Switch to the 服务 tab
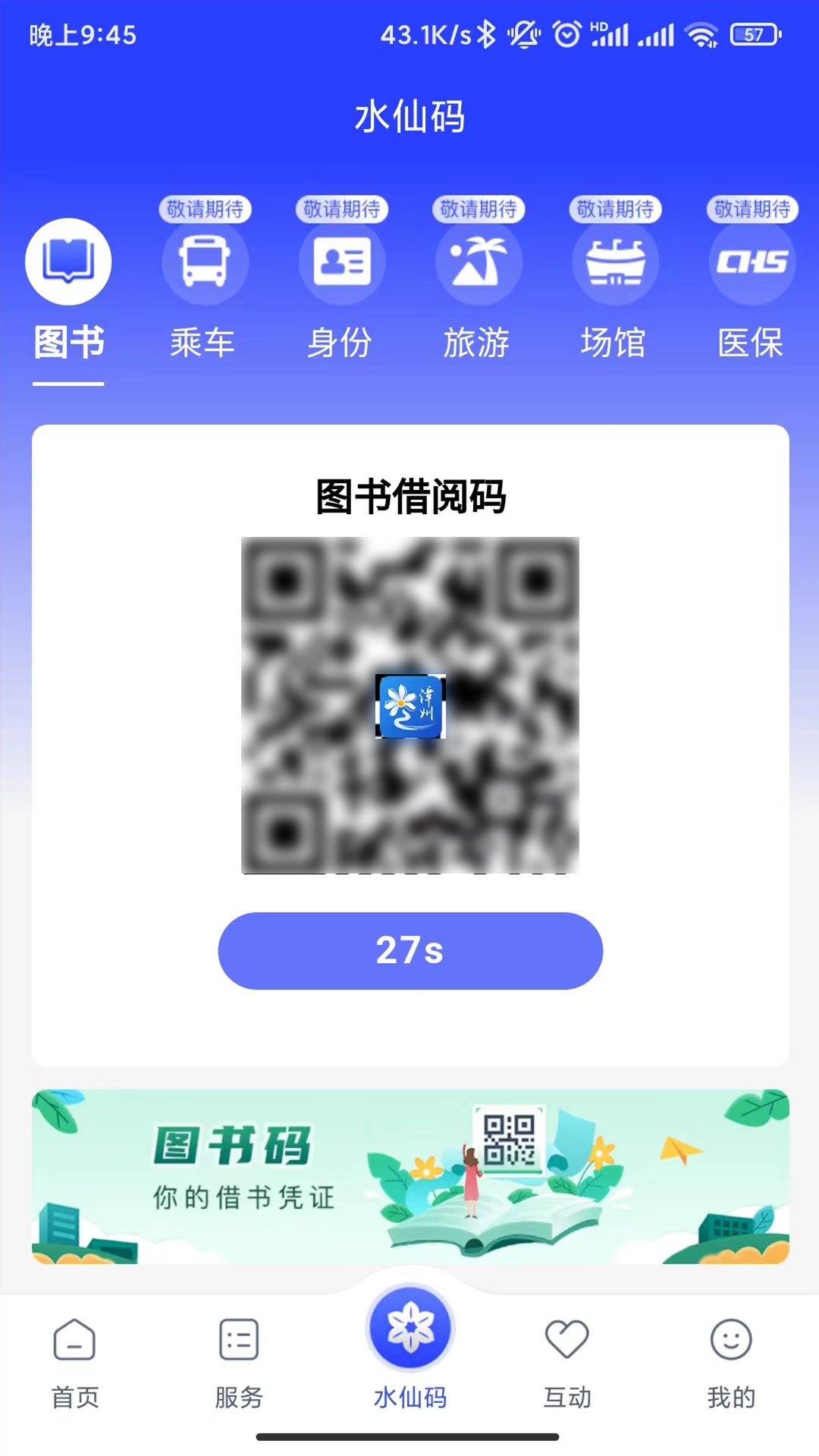 [239, 1363]
